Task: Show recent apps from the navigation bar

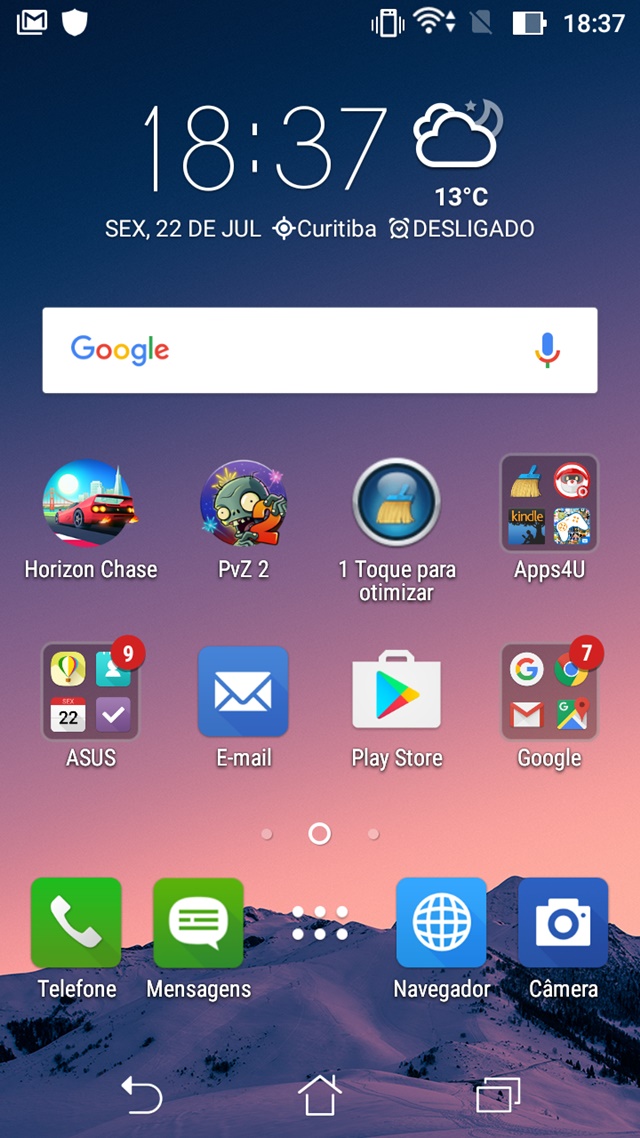Action: (498, 1096)
